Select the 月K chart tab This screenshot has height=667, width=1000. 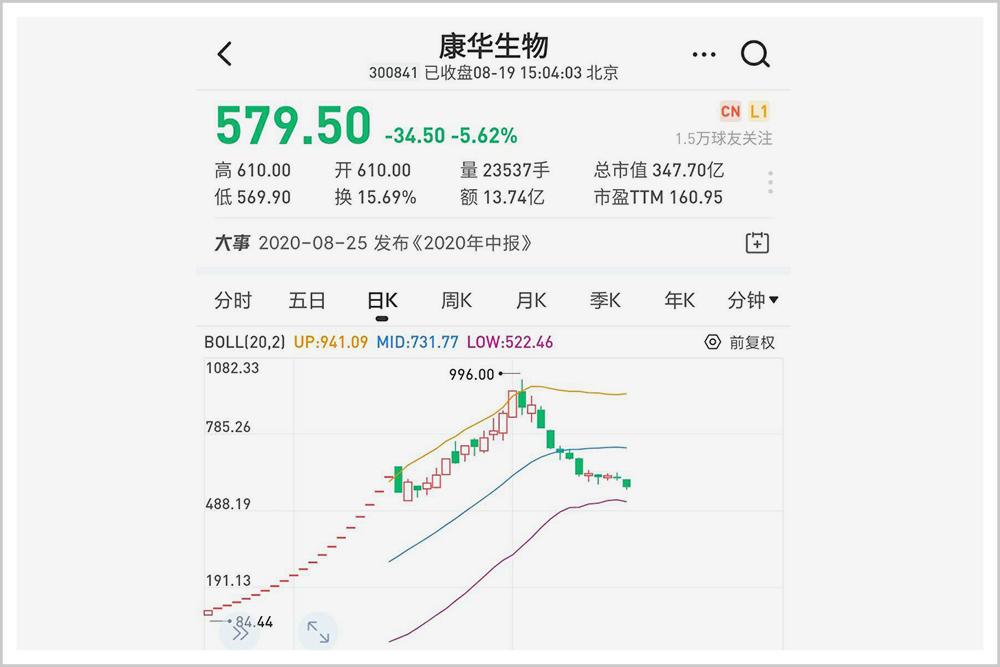(531, 300)
